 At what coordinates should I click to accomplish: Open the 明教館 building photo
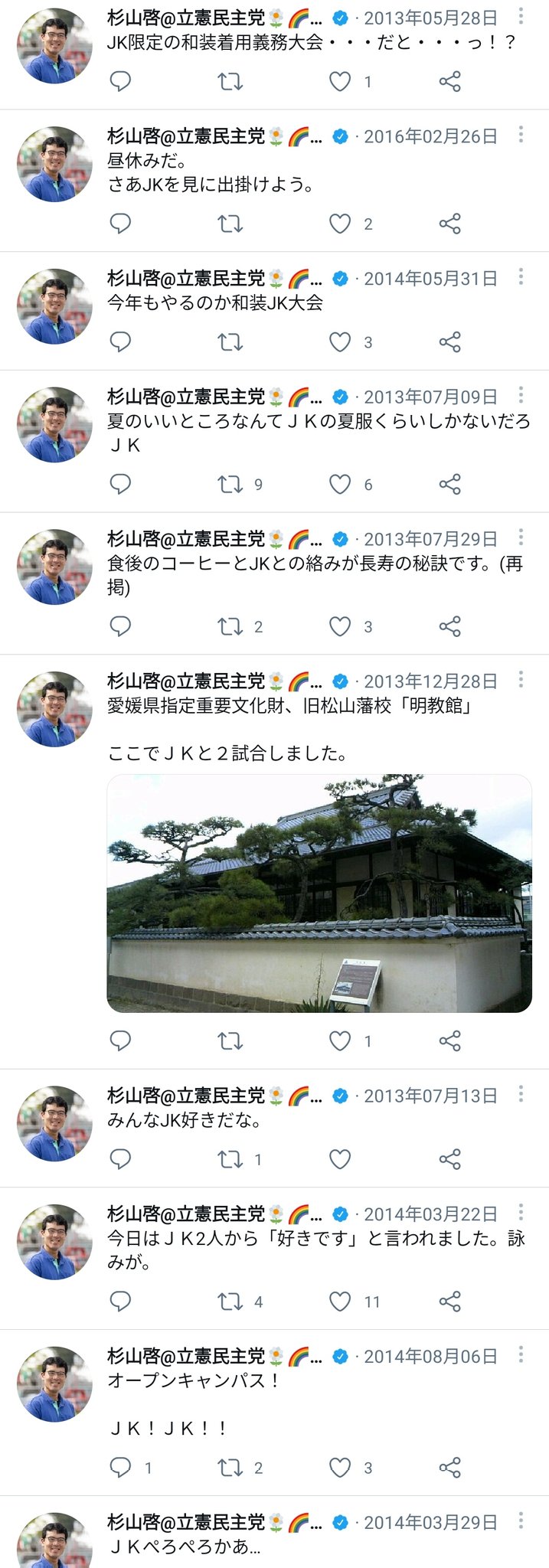tap(319, 893)
